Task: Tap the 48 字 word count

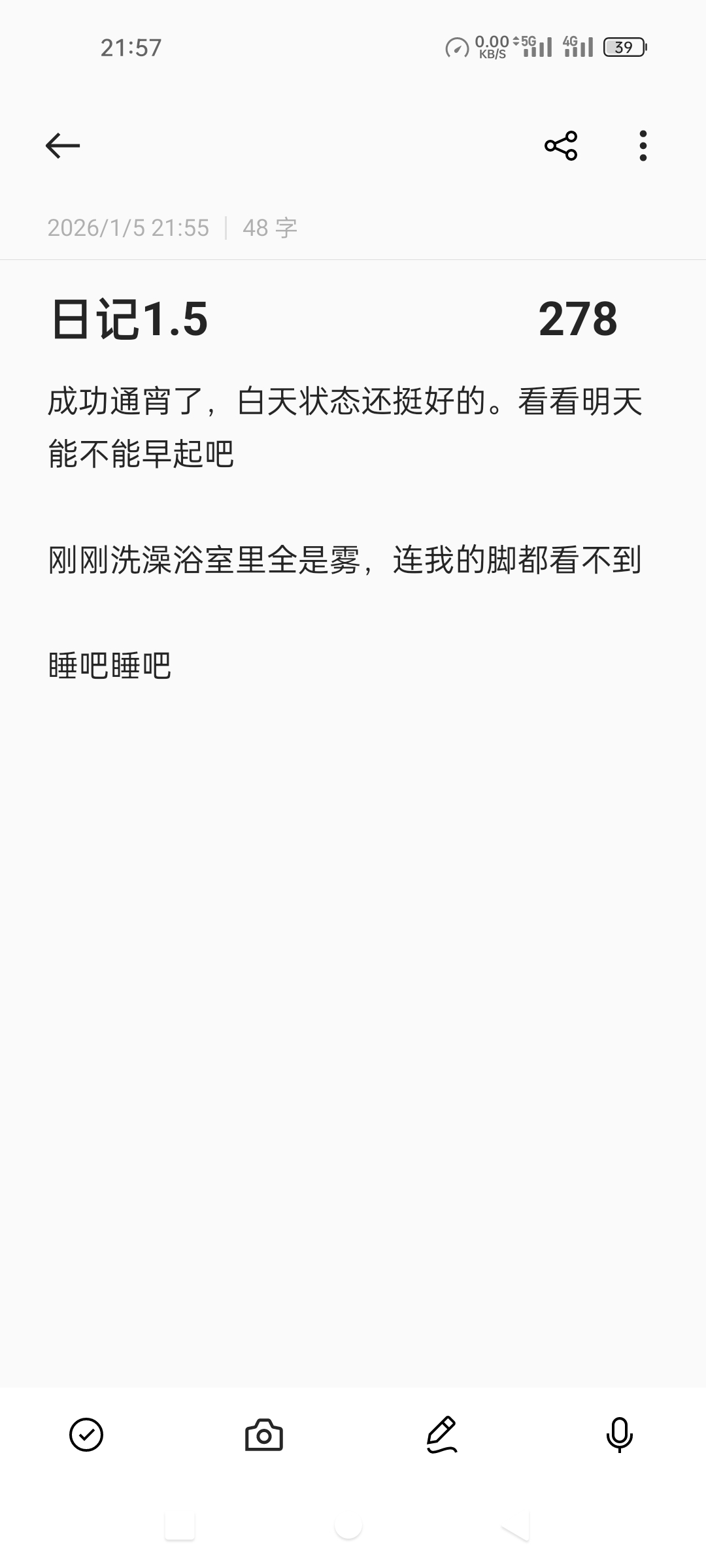Action: (269, 227)
